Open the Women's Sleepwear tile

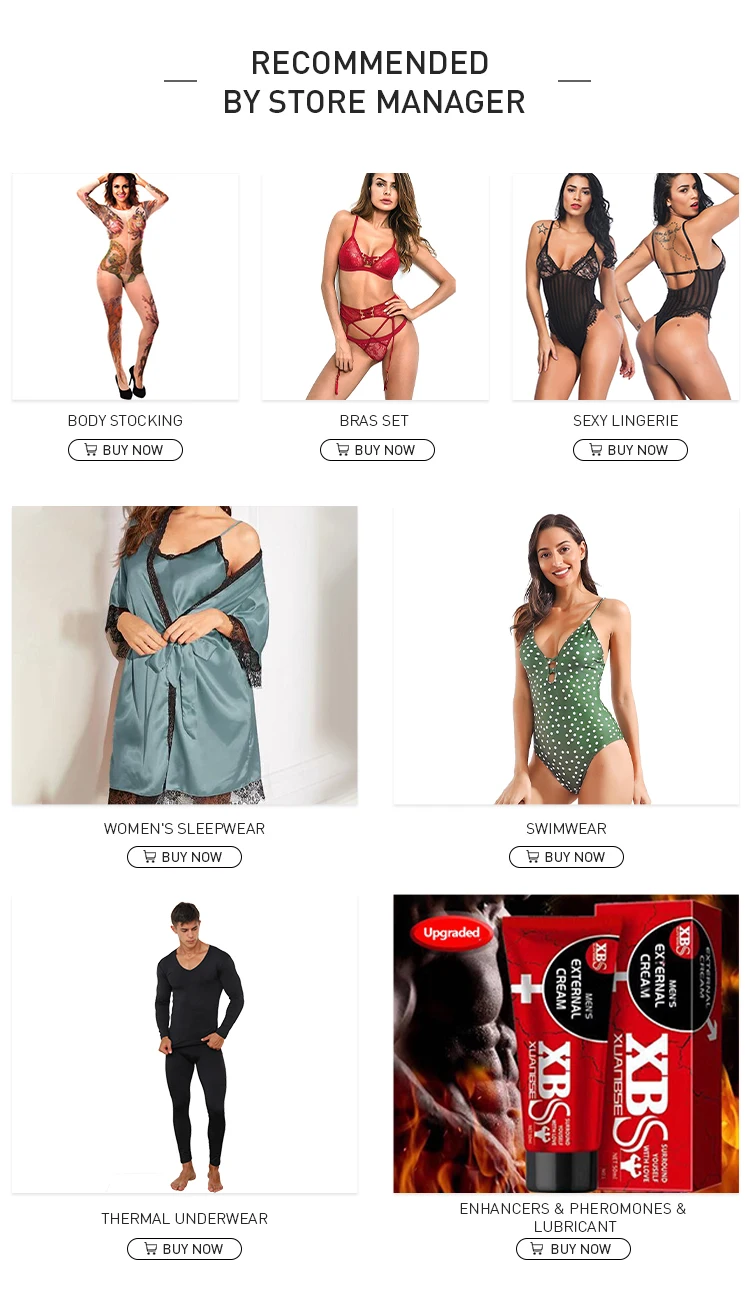184,655
